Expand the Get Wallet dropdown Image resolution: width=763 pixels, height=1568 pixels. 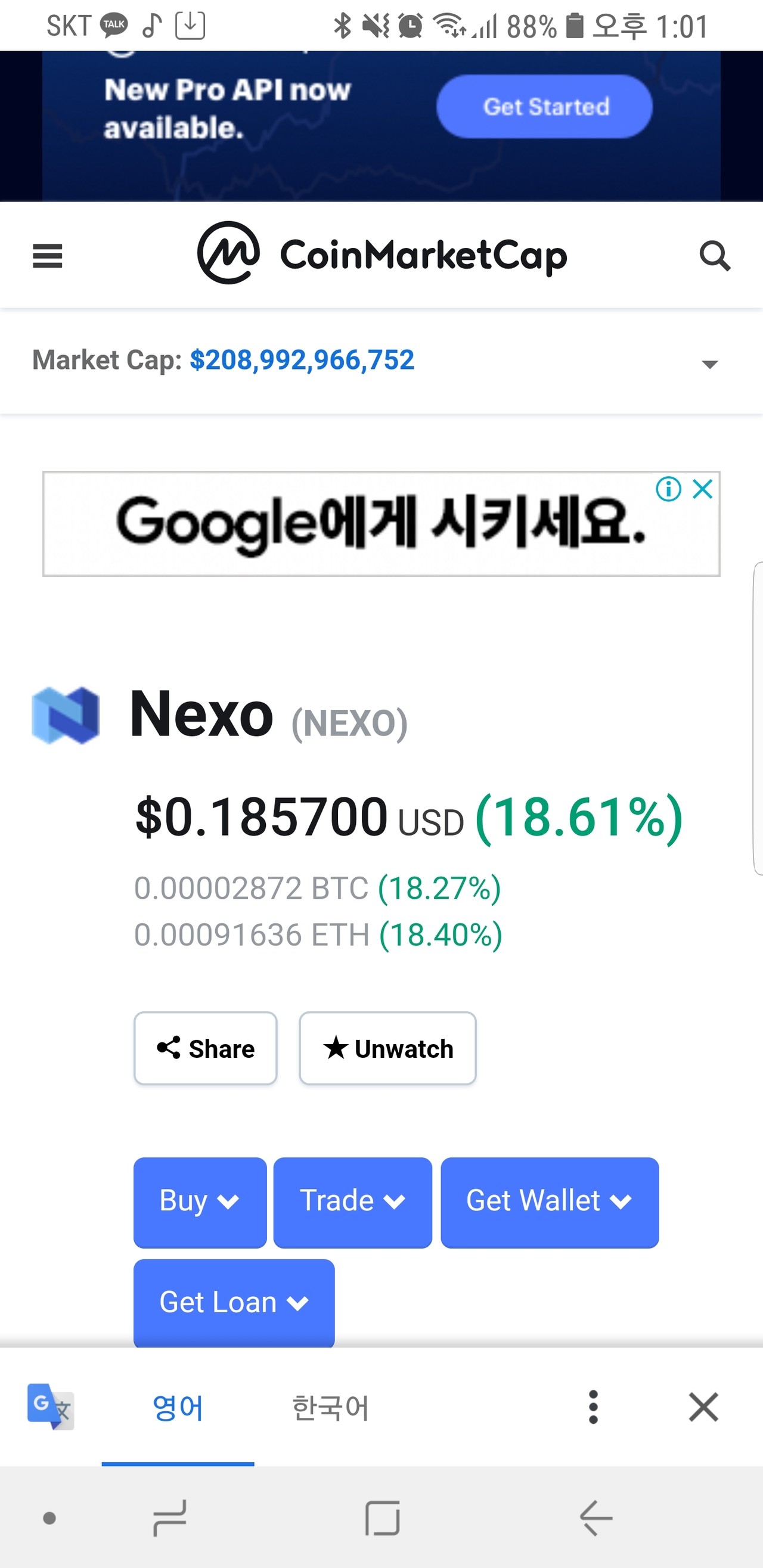pos(548,1201)
